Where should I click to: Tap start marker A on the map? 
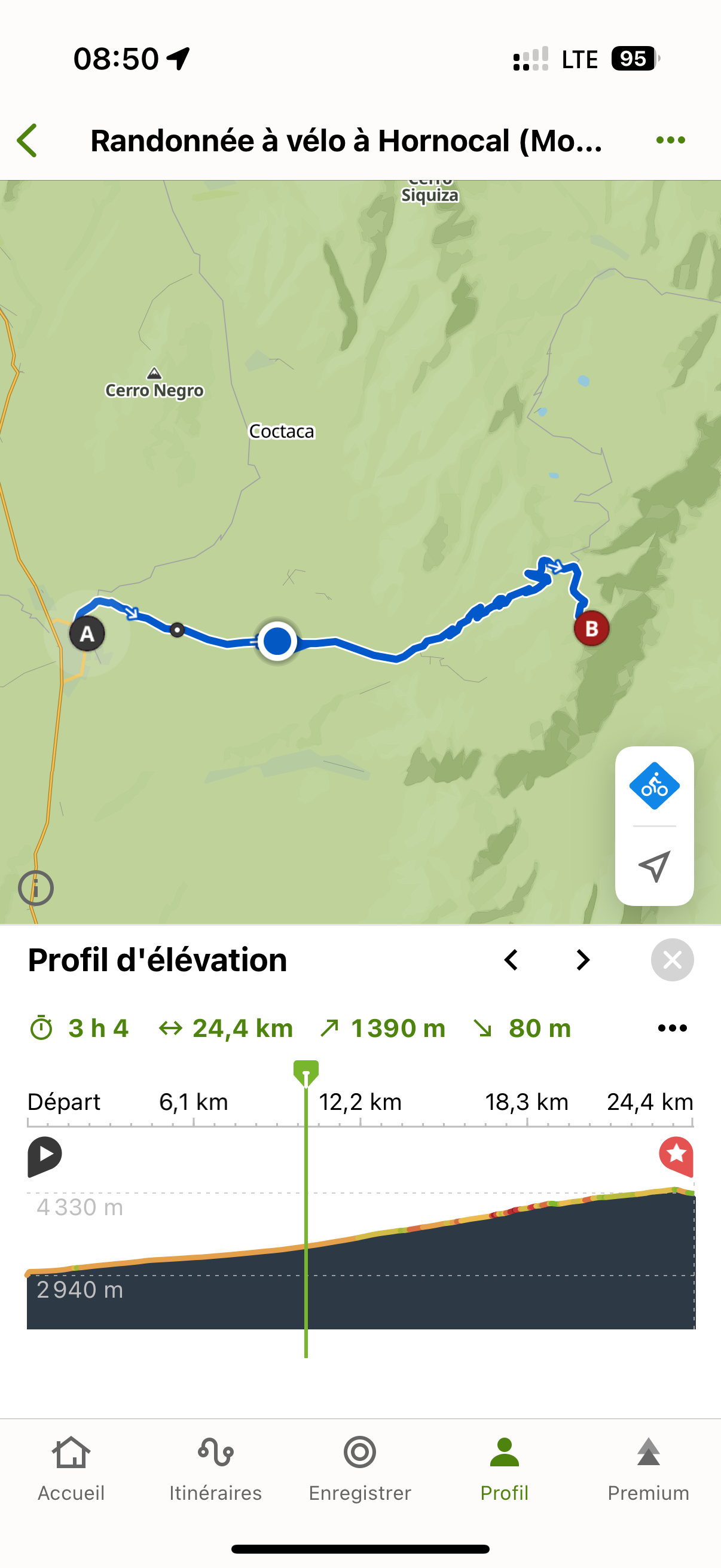[x=87, y=634]
